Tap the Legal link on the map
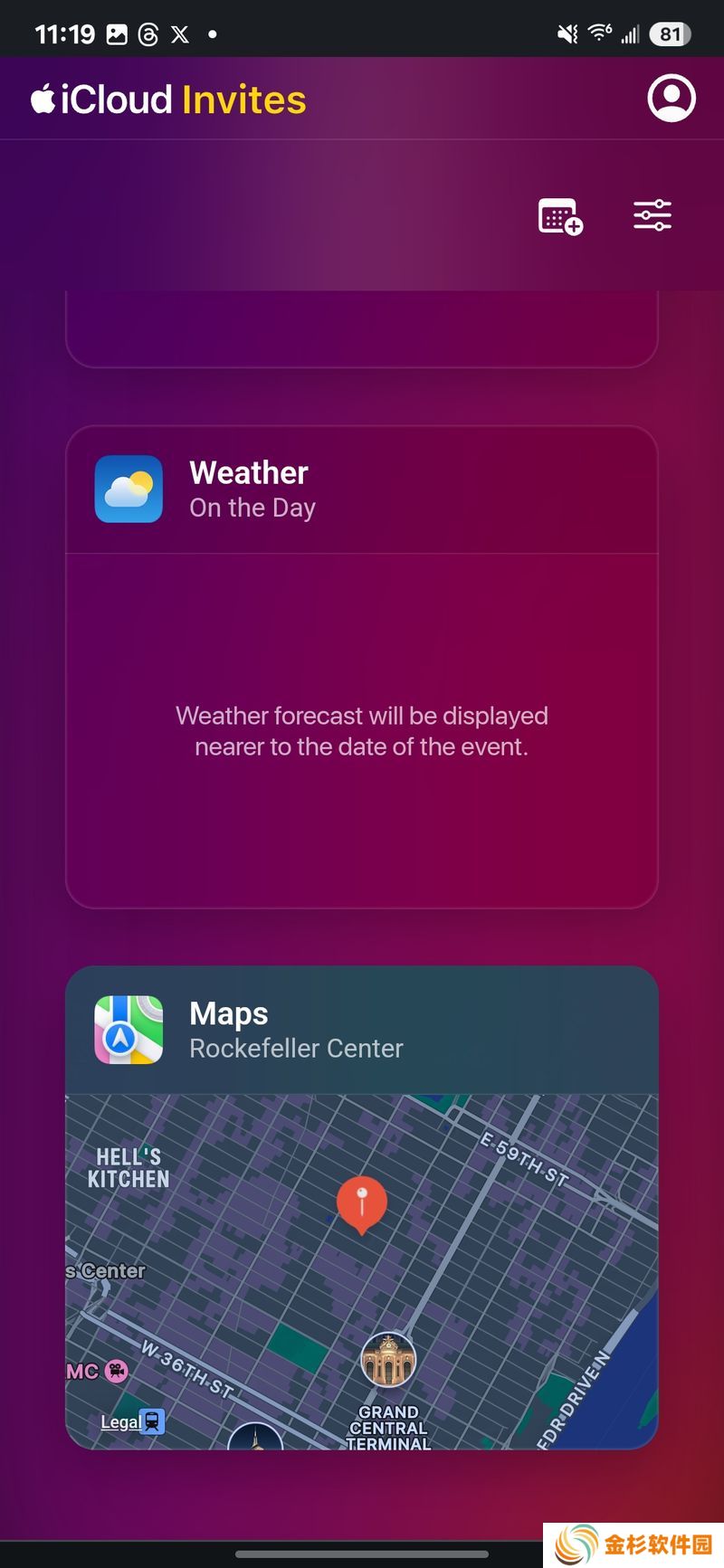724x1568 pixels. (x=120, y=1421)
